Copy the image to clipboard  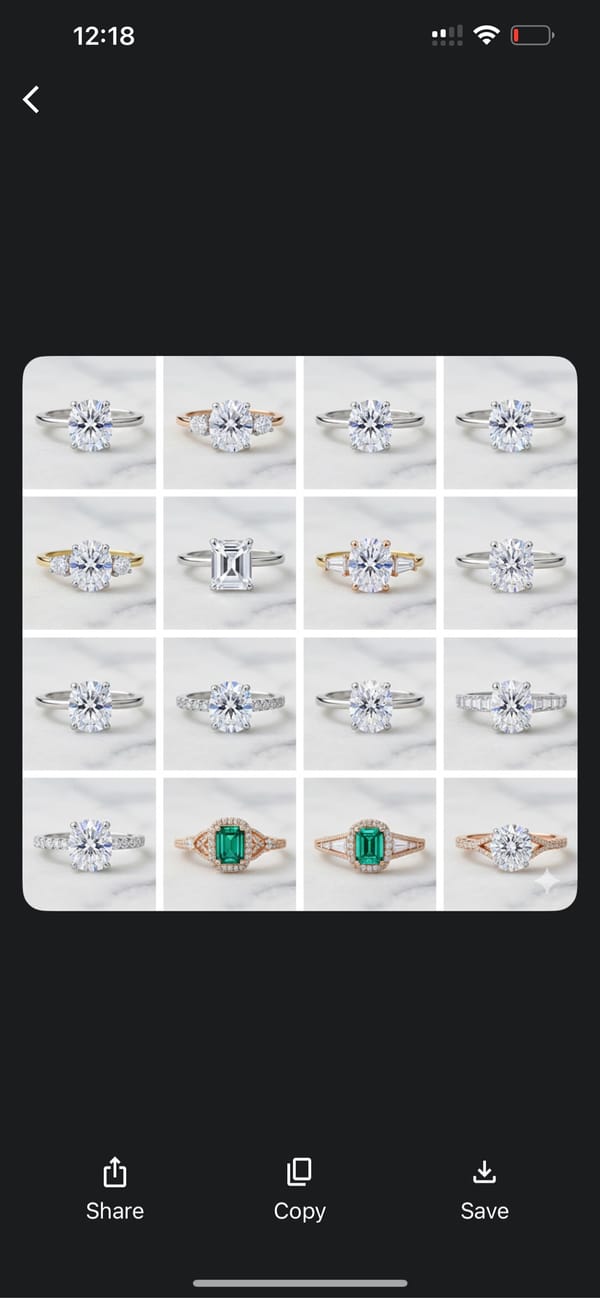[299, 1189]
